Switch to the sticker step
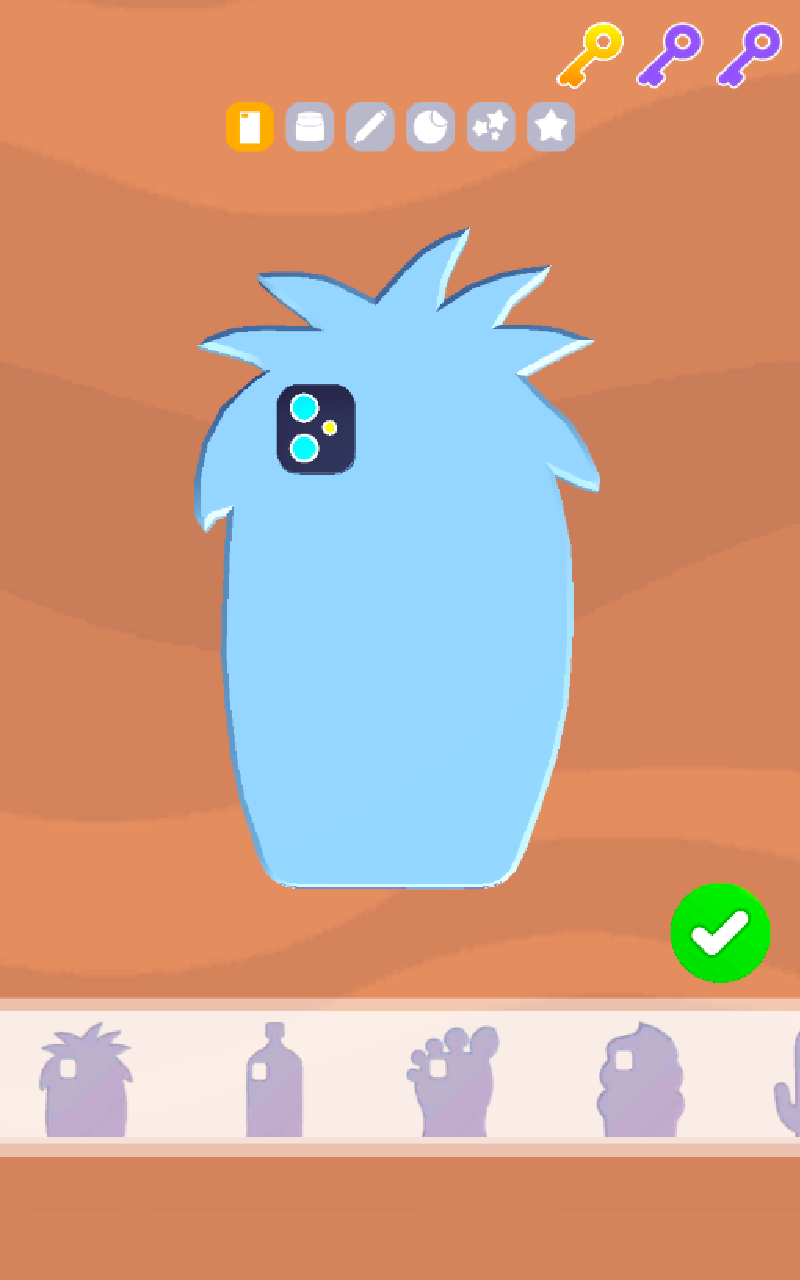Viewport: 800px width, 1280px height. click(x=431, y=127)
